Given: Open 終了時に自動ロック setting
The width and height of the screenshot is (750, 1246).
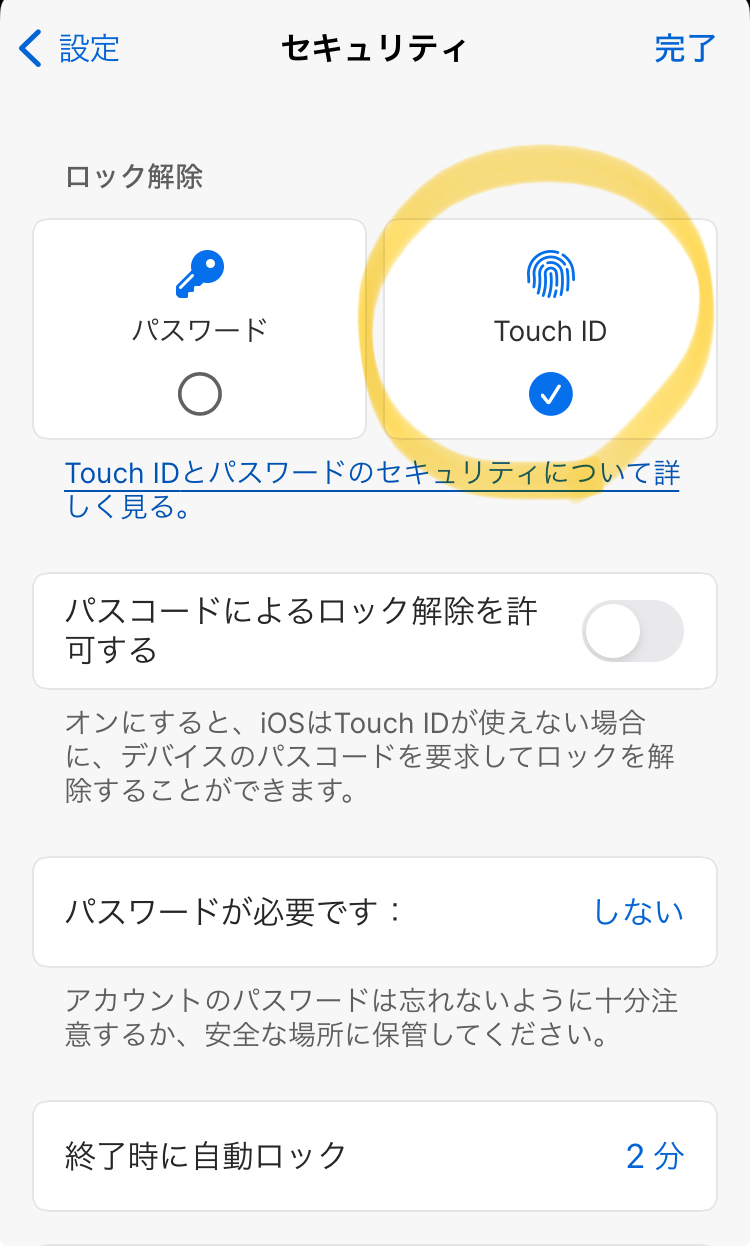Looking at the screenshot, I should click(375, 1156).
